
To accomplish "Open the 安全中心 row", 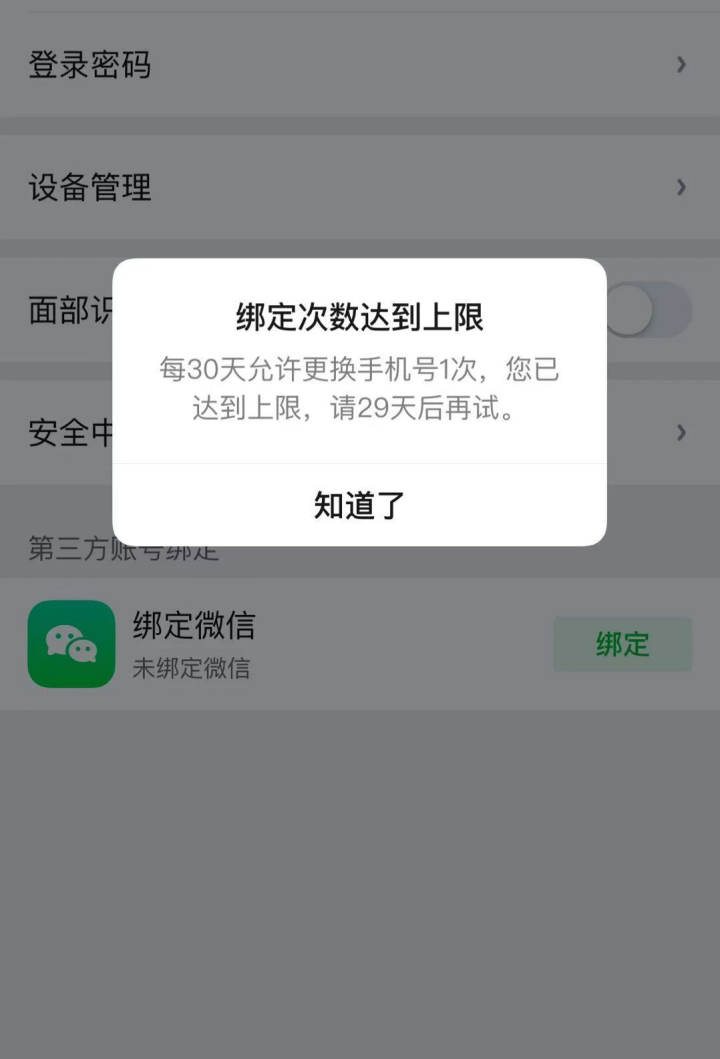I will pos(660,432).
